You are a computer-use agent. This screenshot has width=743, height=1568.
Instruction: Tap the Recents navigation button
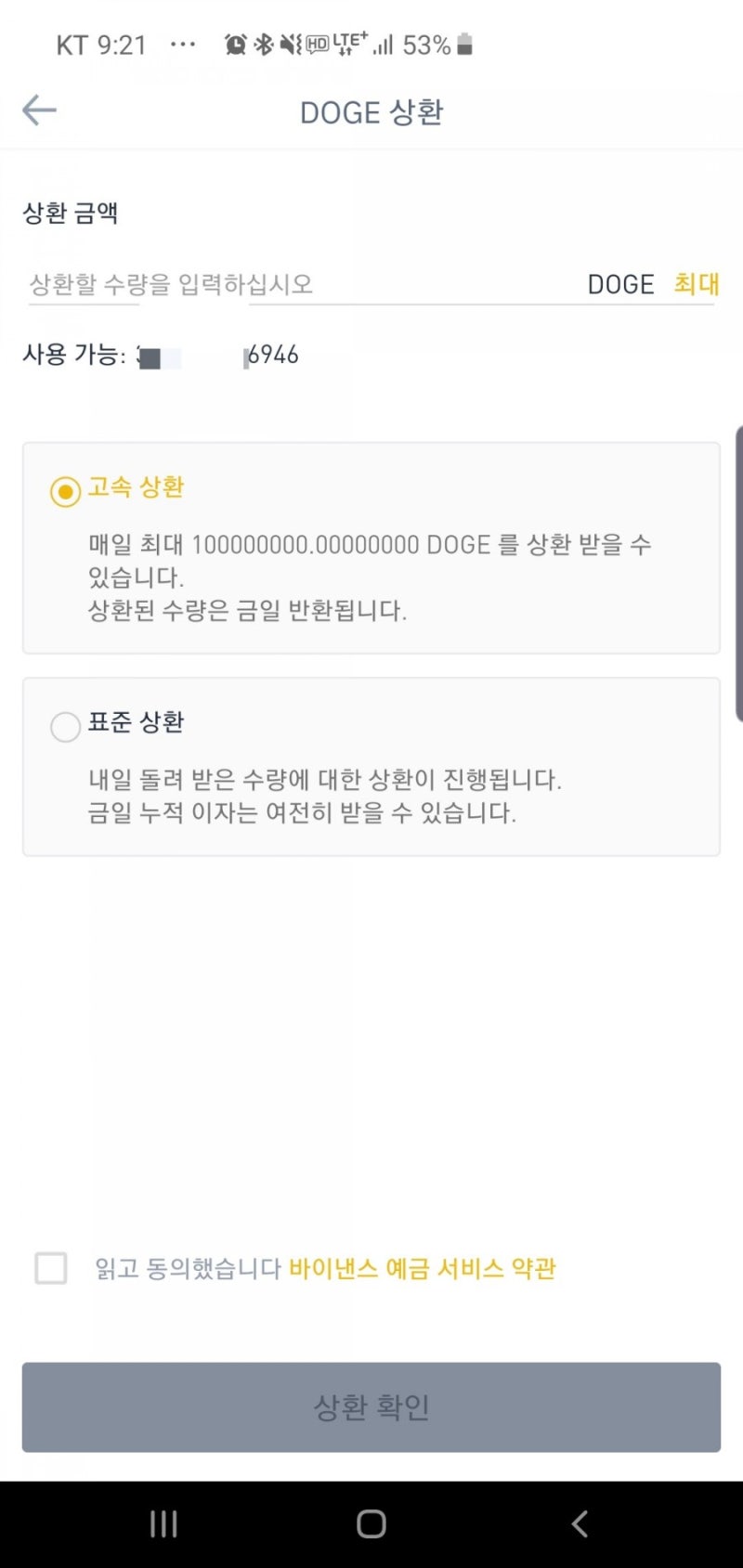[163, 1523]
